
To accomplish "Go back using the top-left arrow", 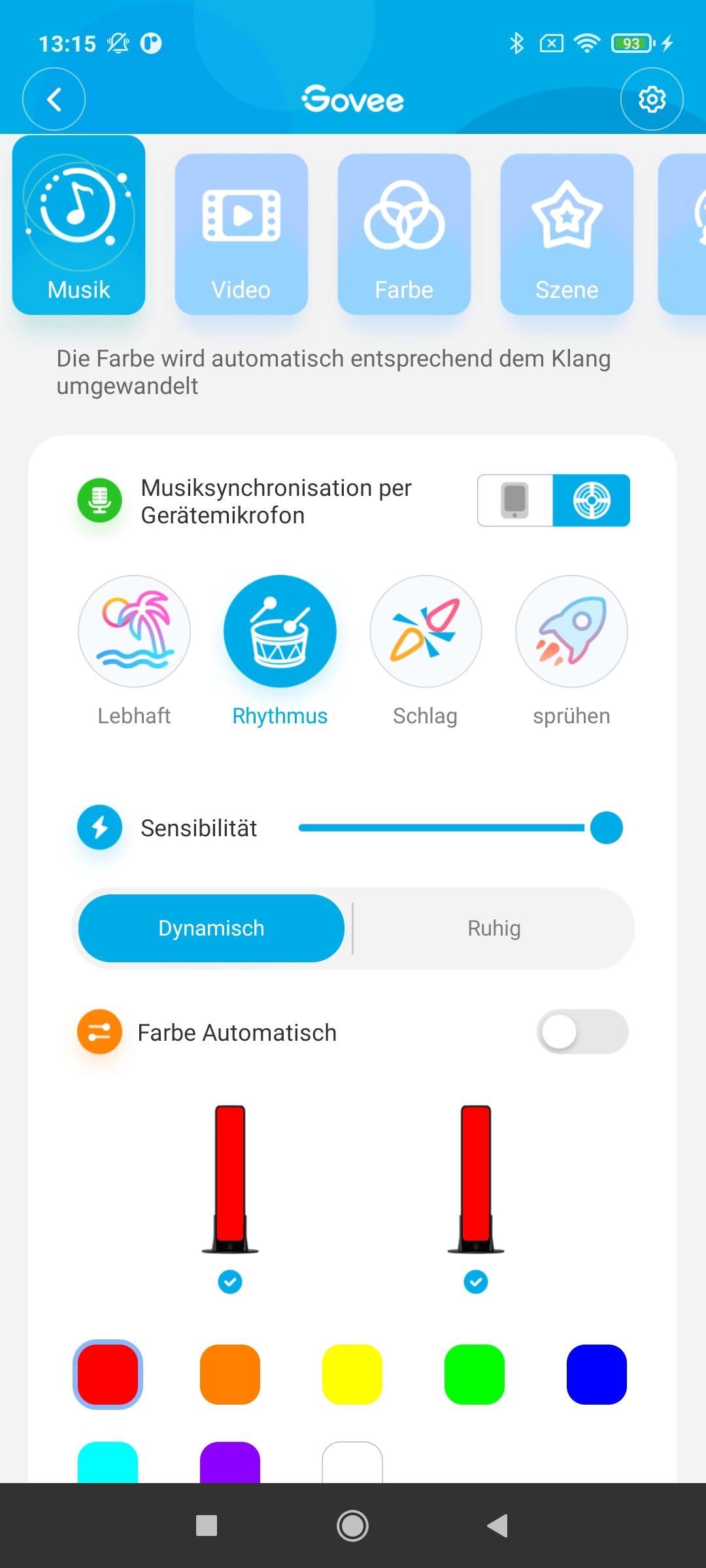I will (x=54, y=99).
